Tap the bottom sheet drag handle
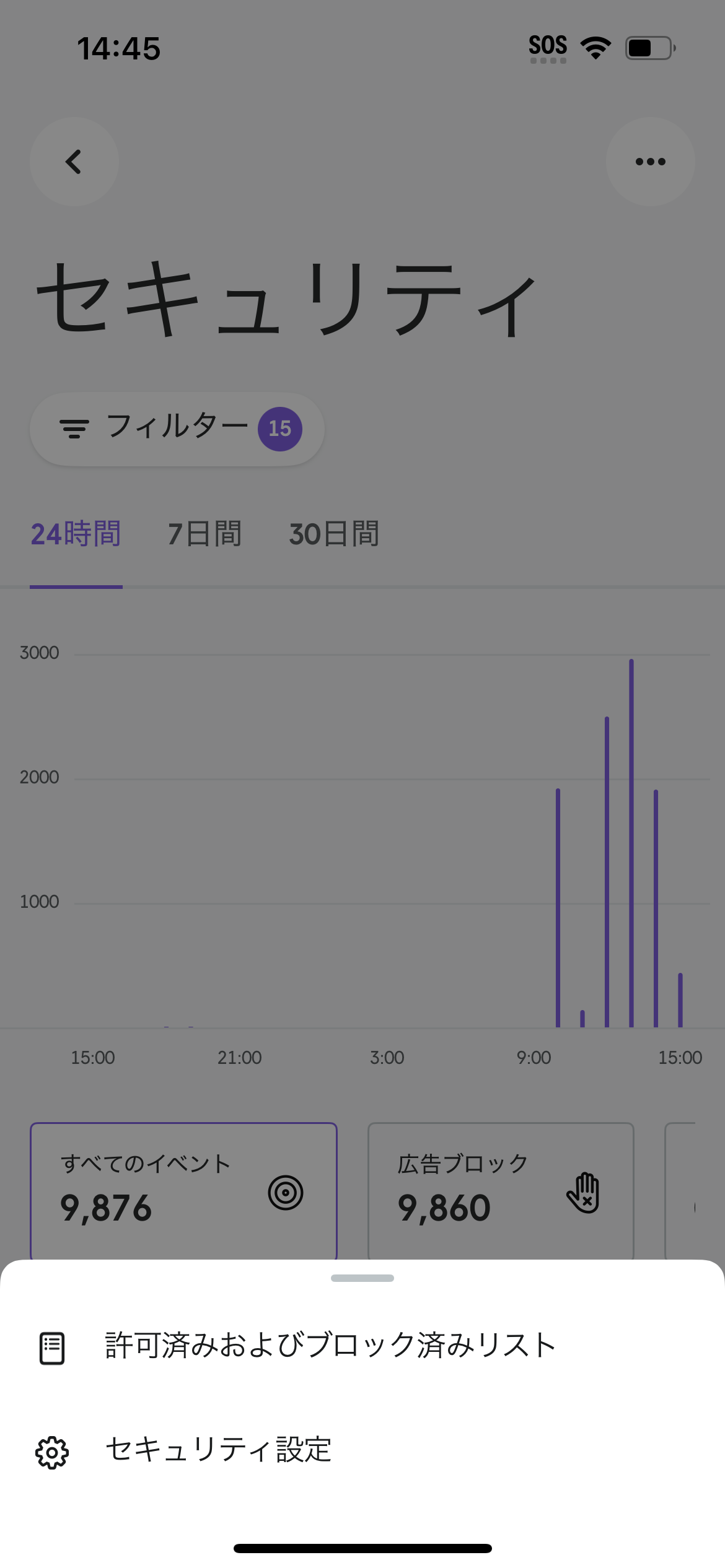The width and height of the screenshot is (725, 1568). pos(362,1278)
